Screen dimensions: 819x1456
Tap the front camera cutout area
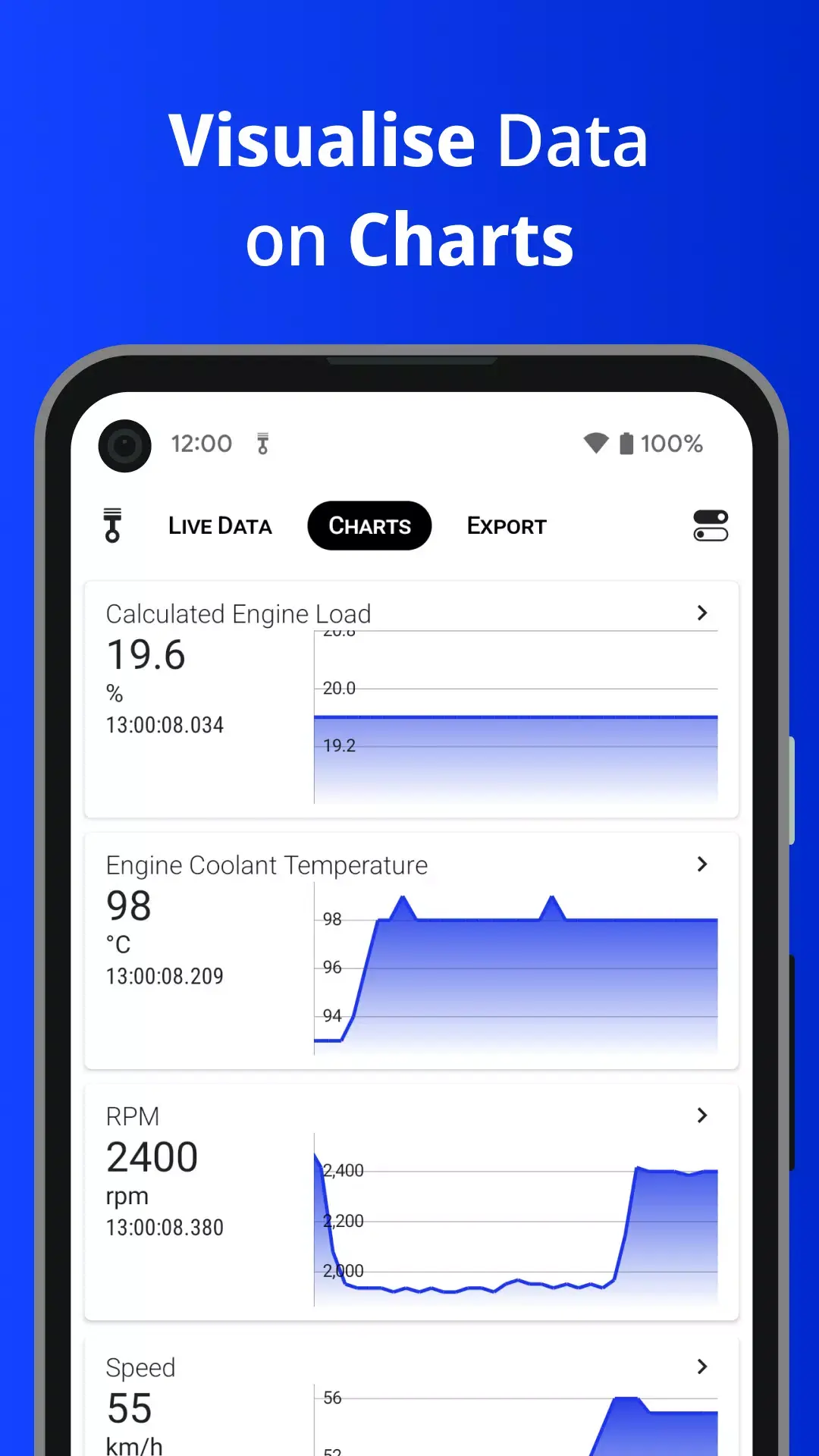coord(124,445)
